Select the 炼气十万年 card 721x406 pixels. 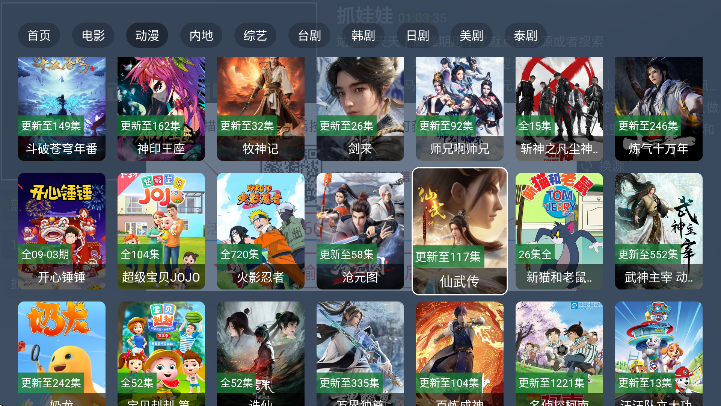658,108
